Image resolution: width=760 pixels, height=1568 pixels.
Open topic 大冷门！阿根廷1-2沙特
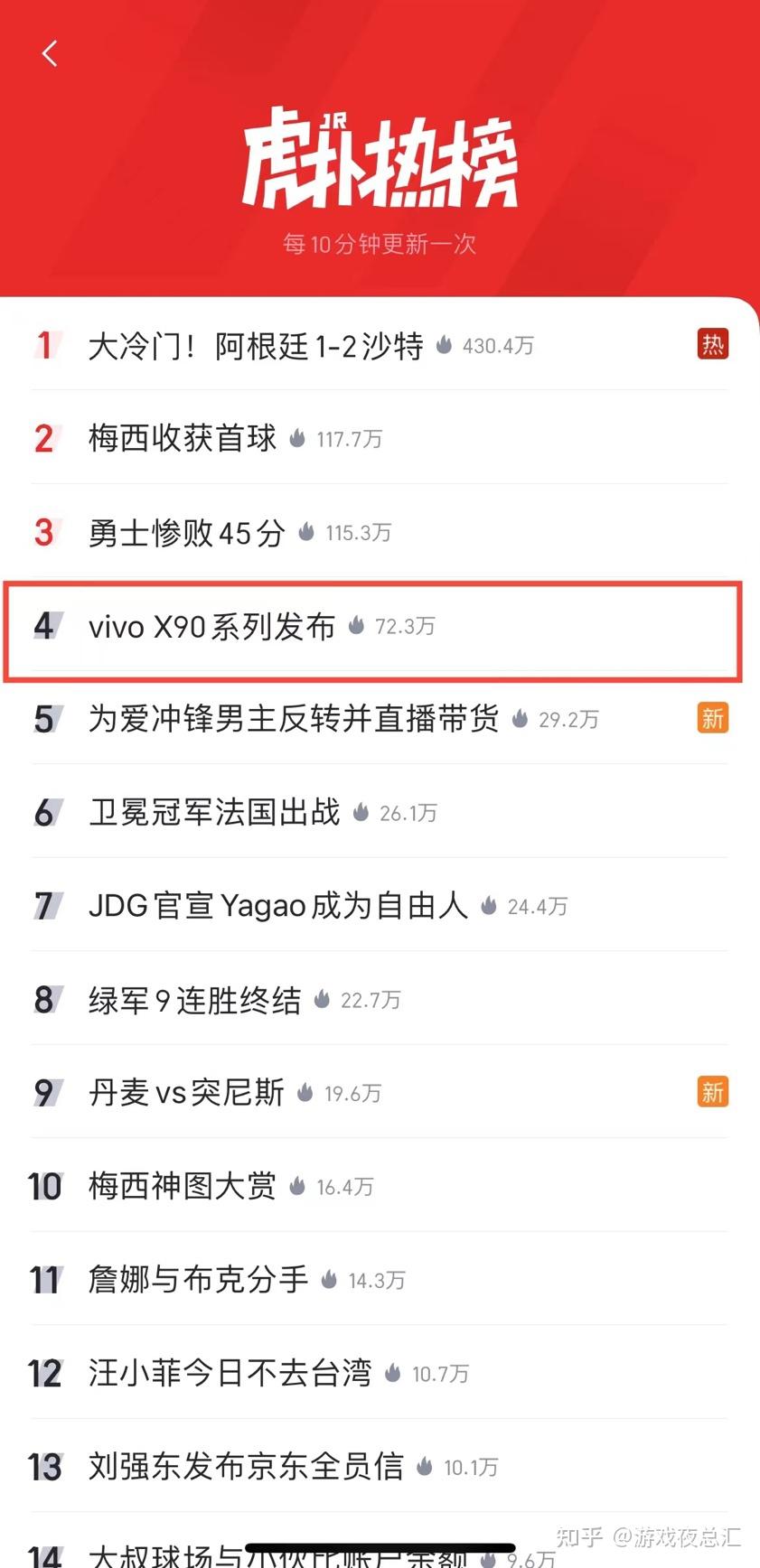(256, 346)
